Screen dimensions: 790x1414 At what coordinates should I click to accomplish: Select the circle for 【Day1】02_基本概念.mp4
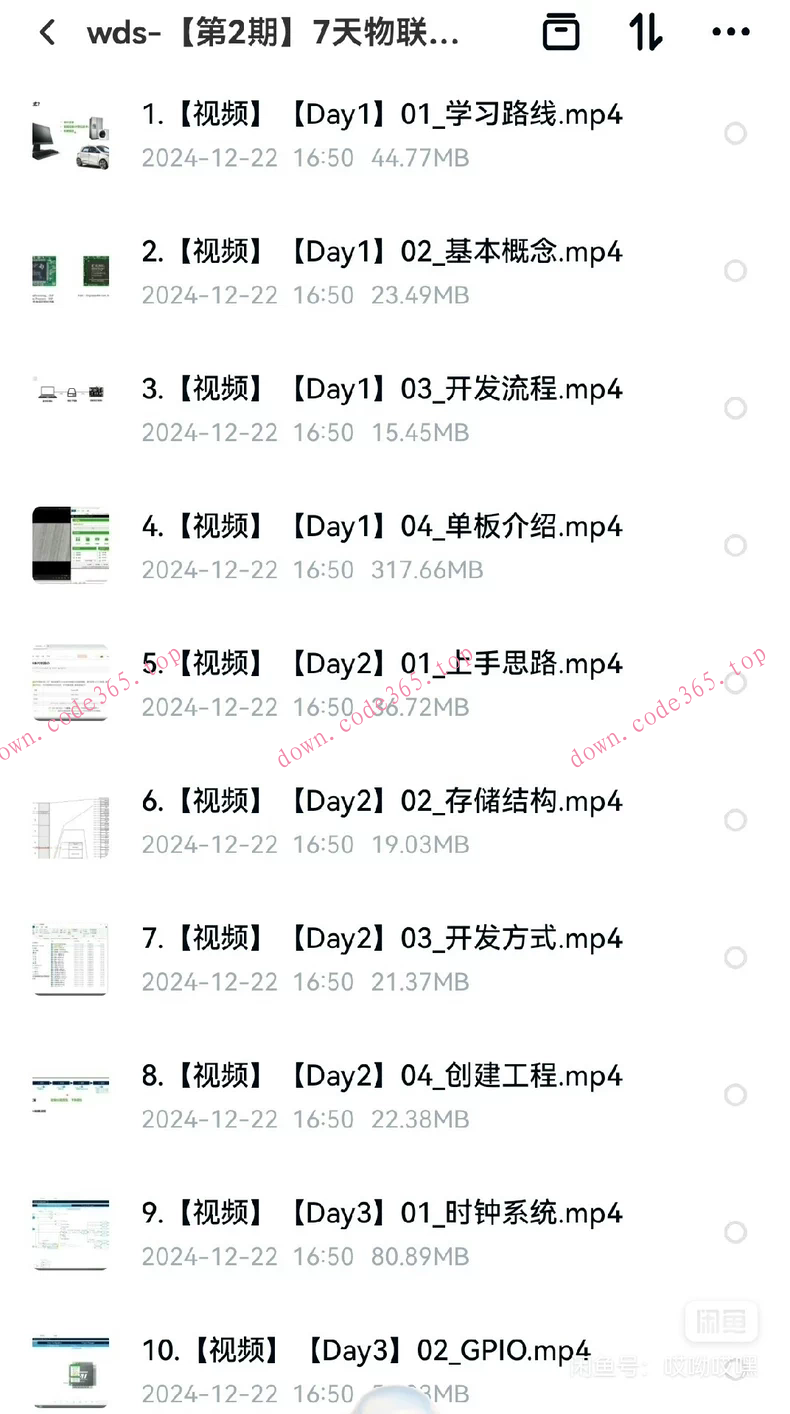[x=735, y=271]
